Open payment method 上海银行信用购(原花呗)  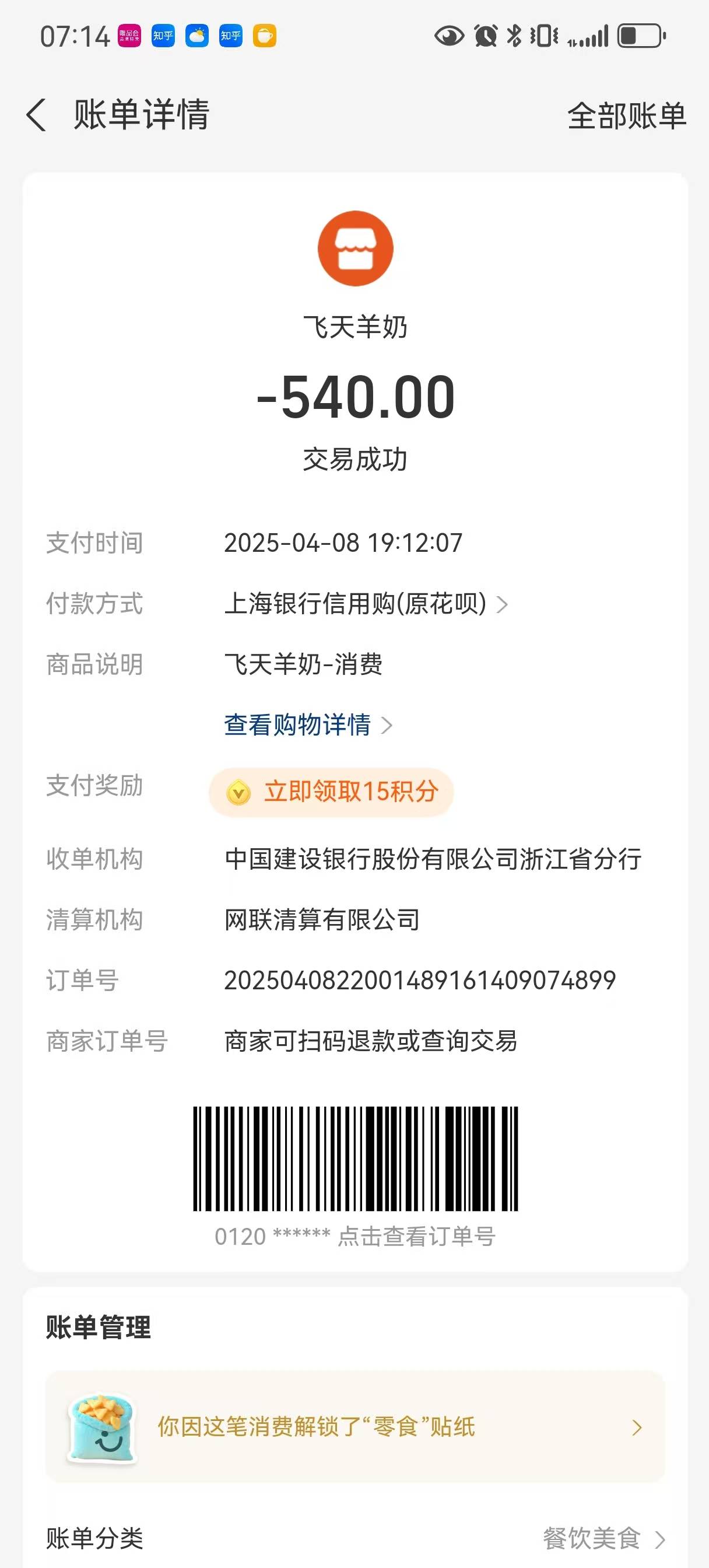click(365, 604)
